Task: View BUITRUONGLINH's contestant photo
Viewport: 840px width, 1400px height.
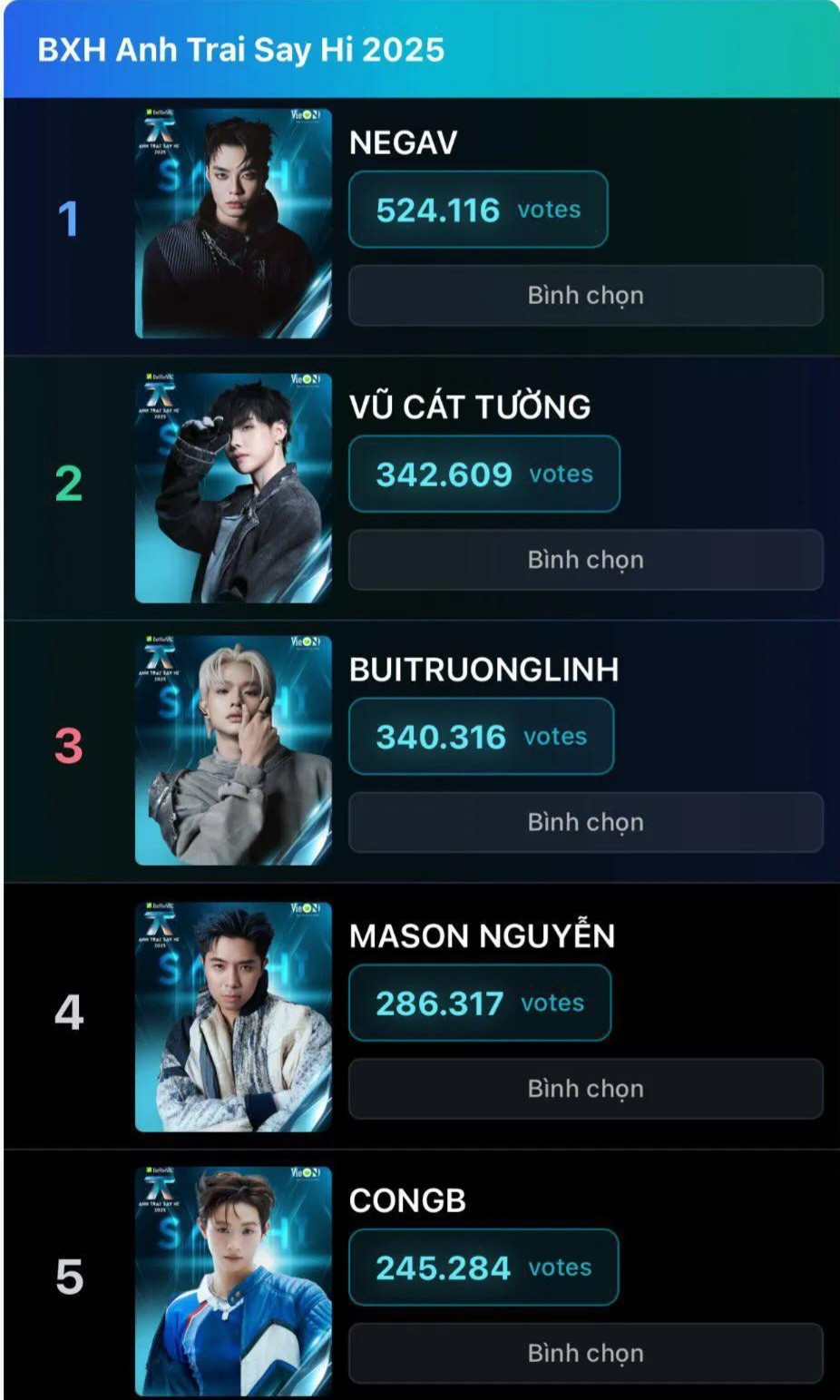Action: pyautogui.click(x=233, y=750)
